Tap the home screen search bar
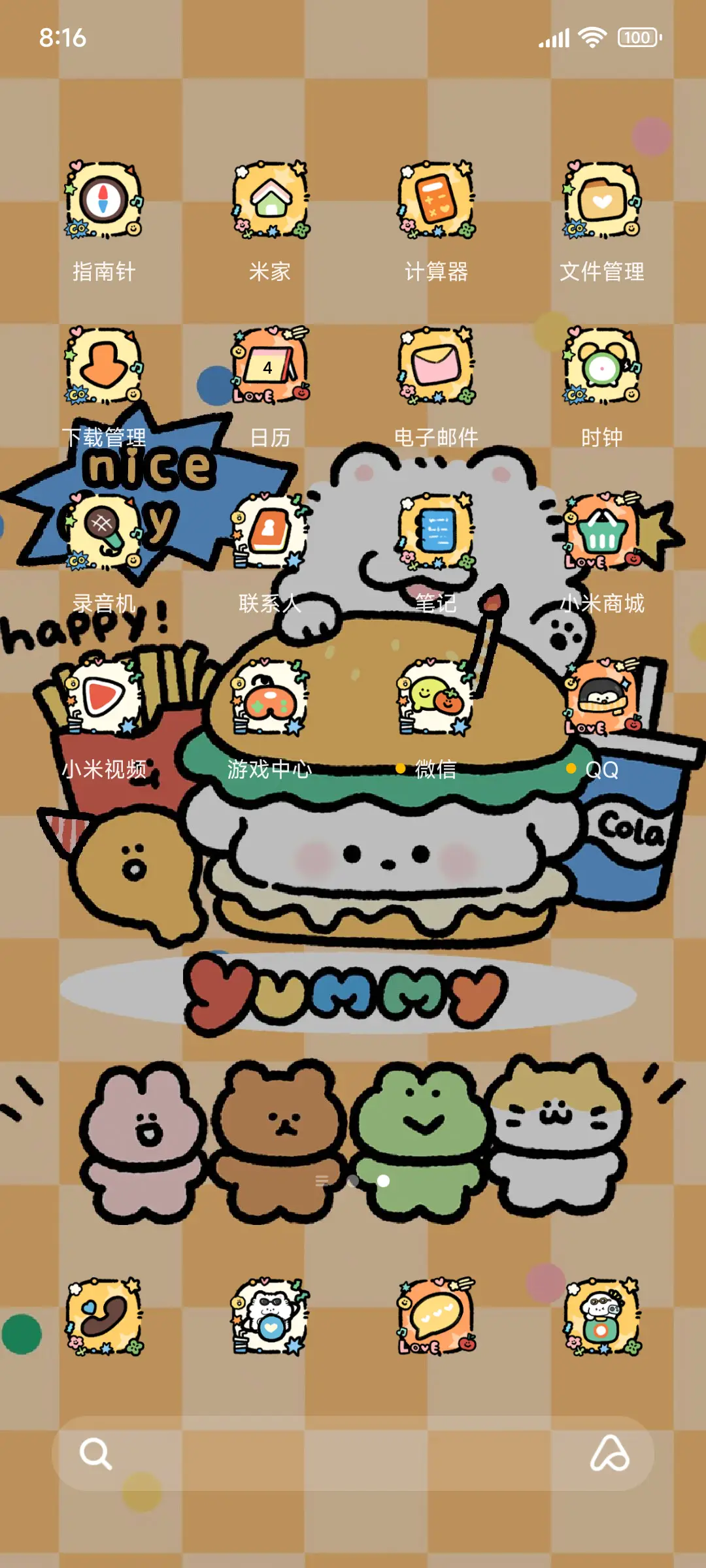The width and height of the screenshot is (706, 1568). pyautogui.click(x=327, y=1454)
